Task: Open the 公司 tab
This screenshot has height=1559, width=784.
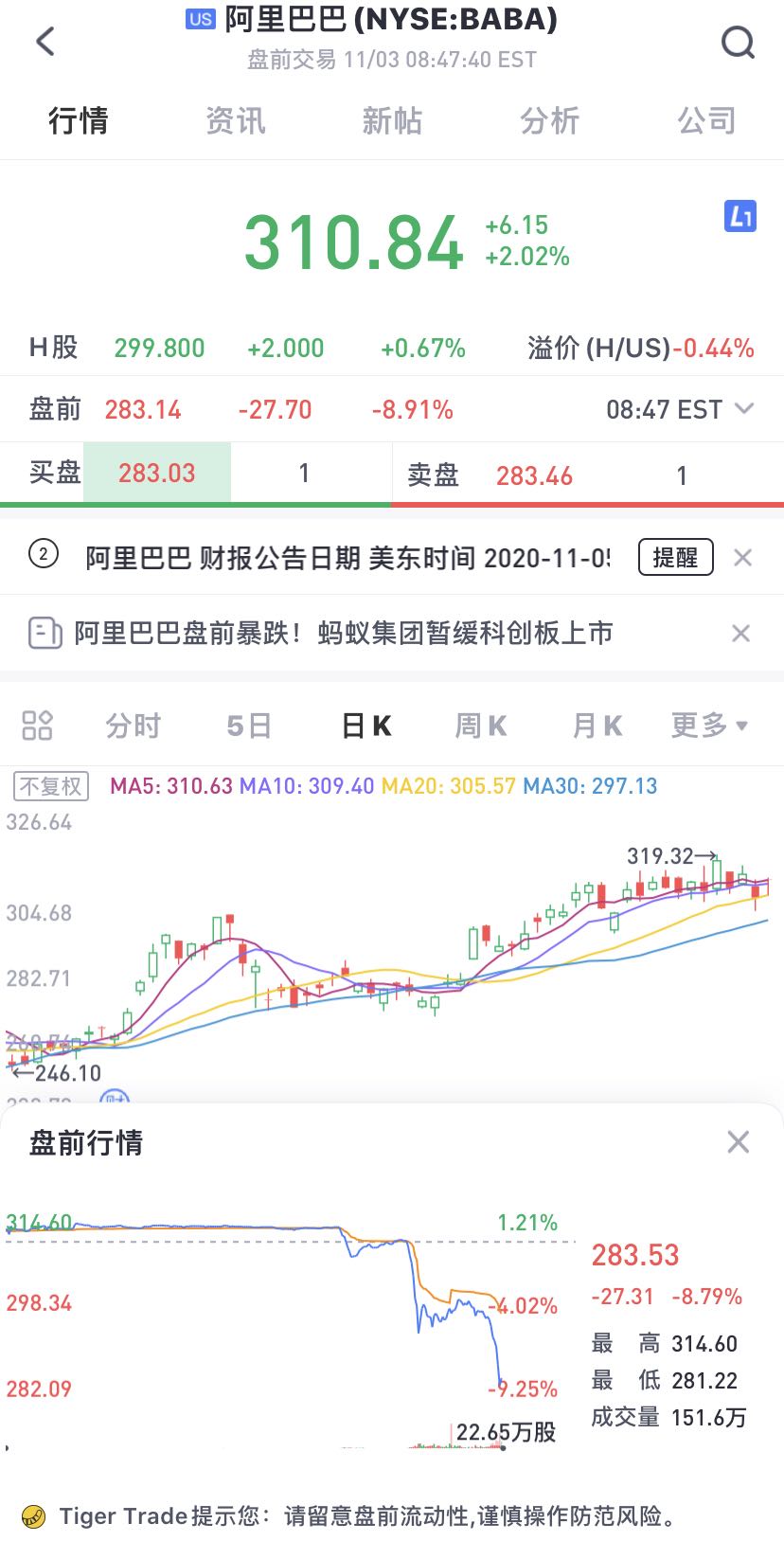Action: click(706, 120)
